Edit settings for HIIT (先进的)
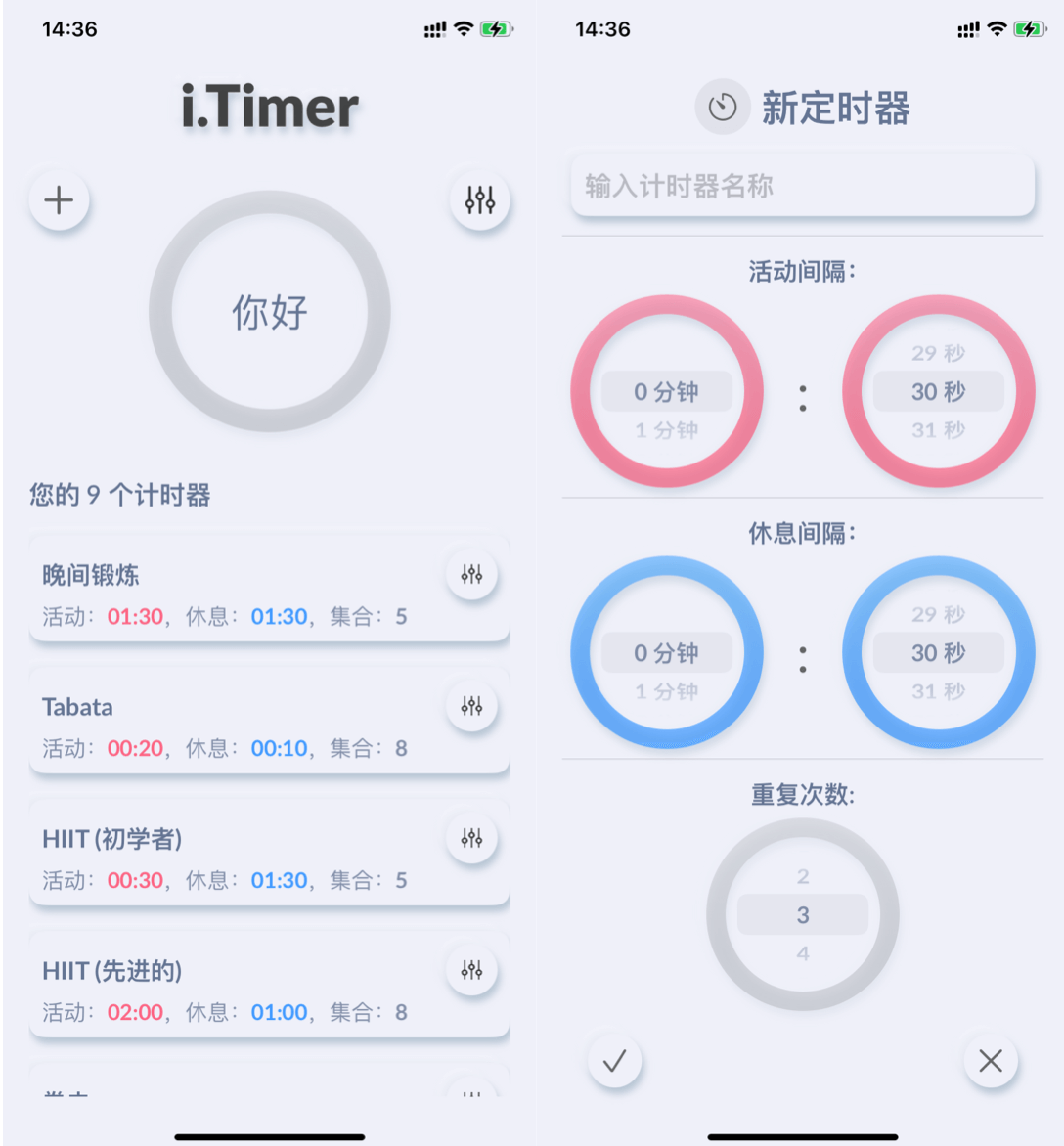This screenshot has height=1146, width=1064. (471, 970)
